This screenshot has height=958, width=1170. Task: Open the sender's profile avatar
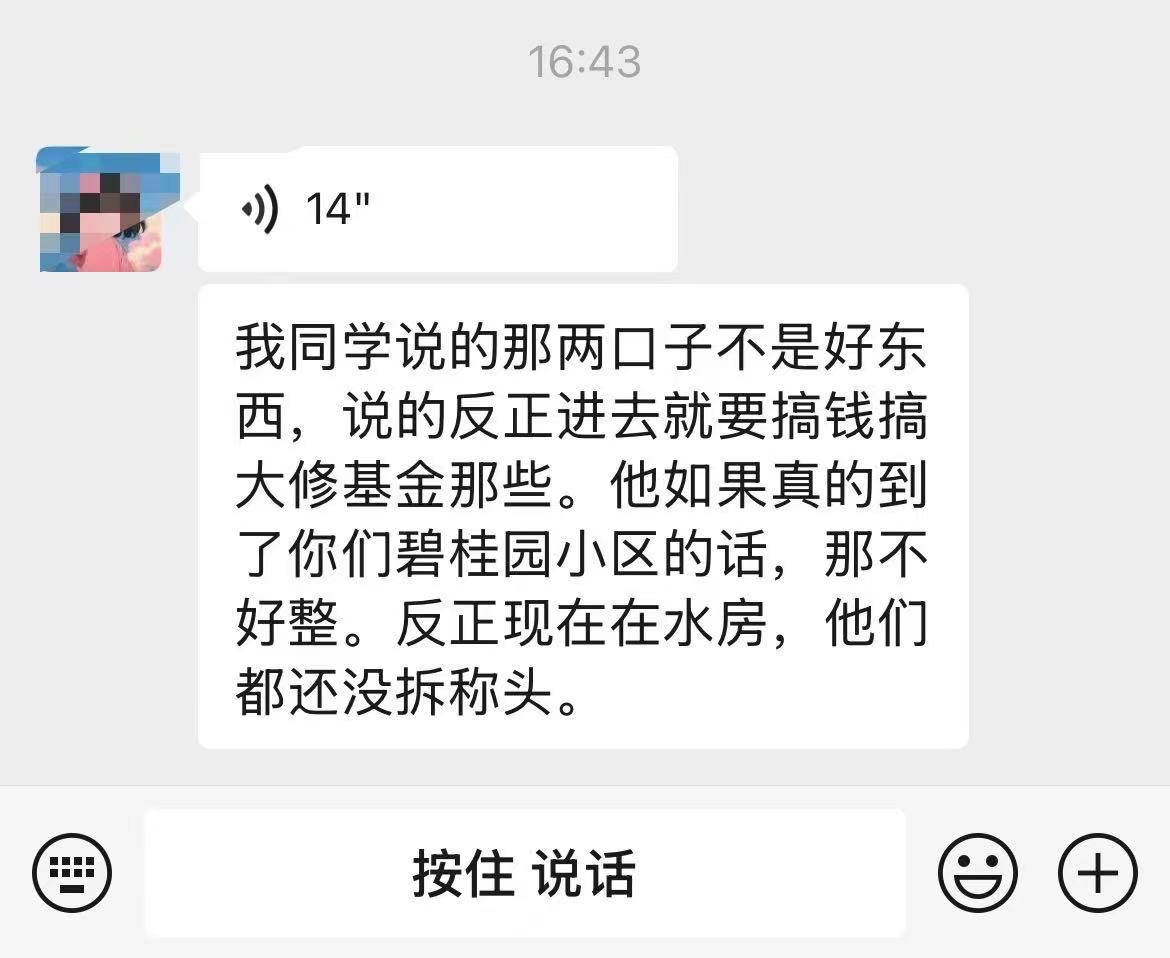pos(100,210)
